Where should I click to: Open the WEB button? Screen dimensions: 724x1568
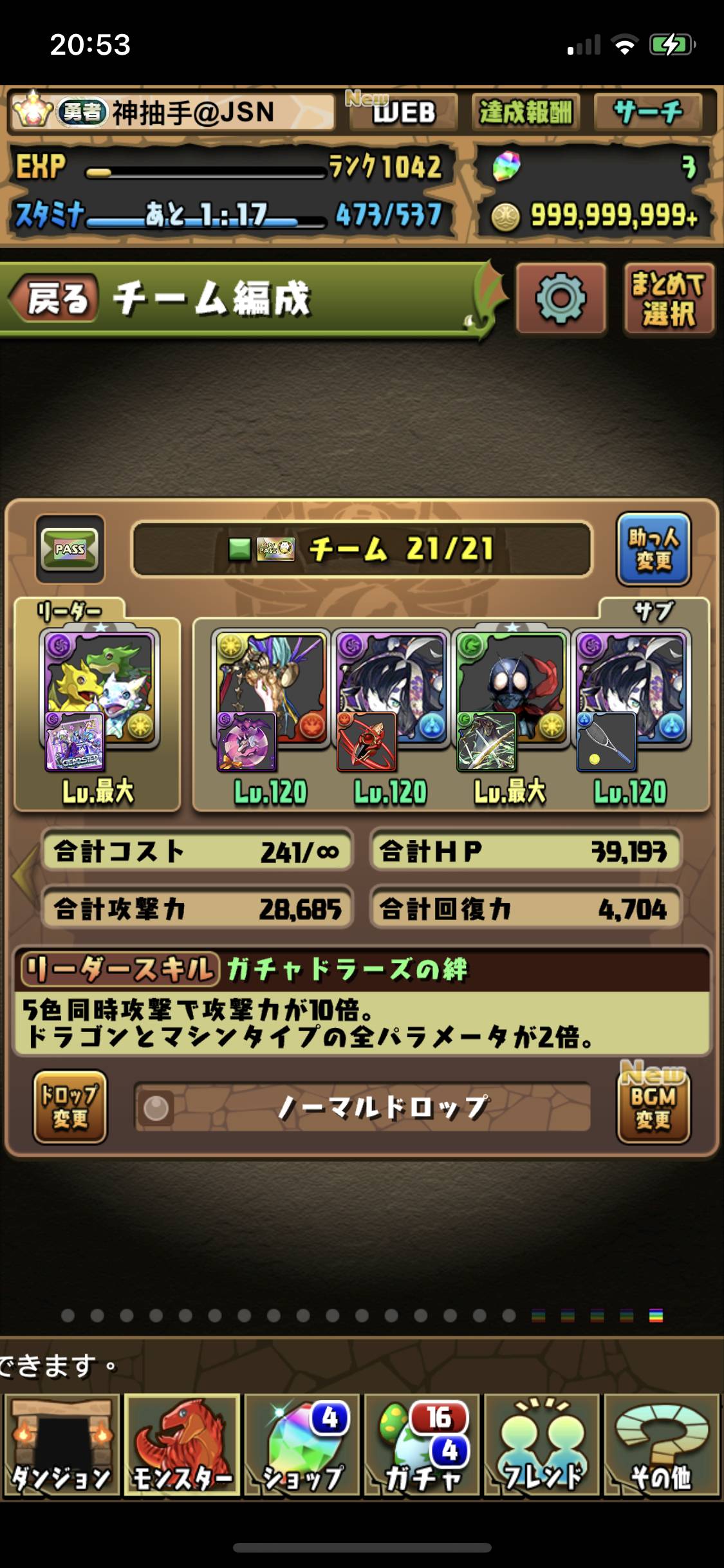point(404,112)
